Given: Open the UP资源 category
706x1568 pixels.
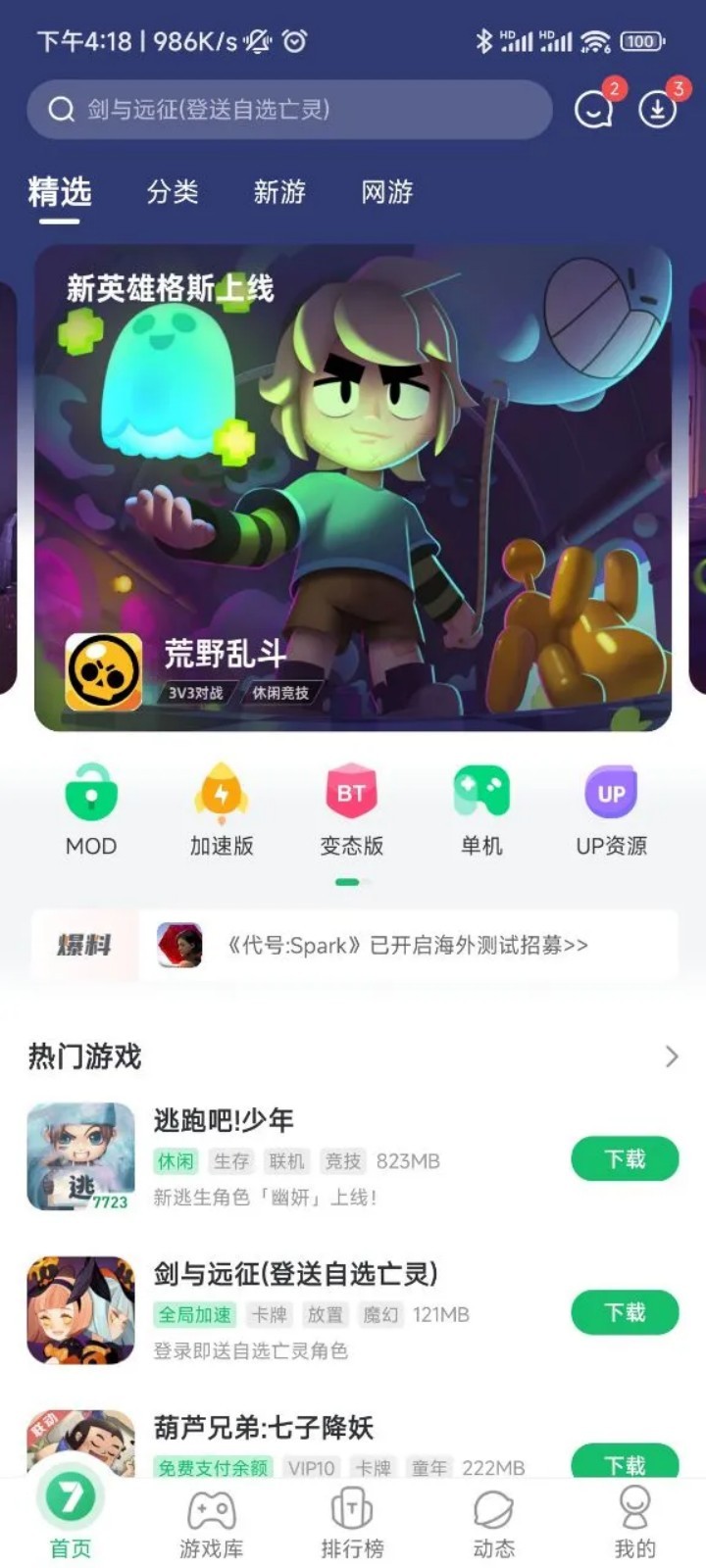Looking at the screenshot, I should (611, 810).
